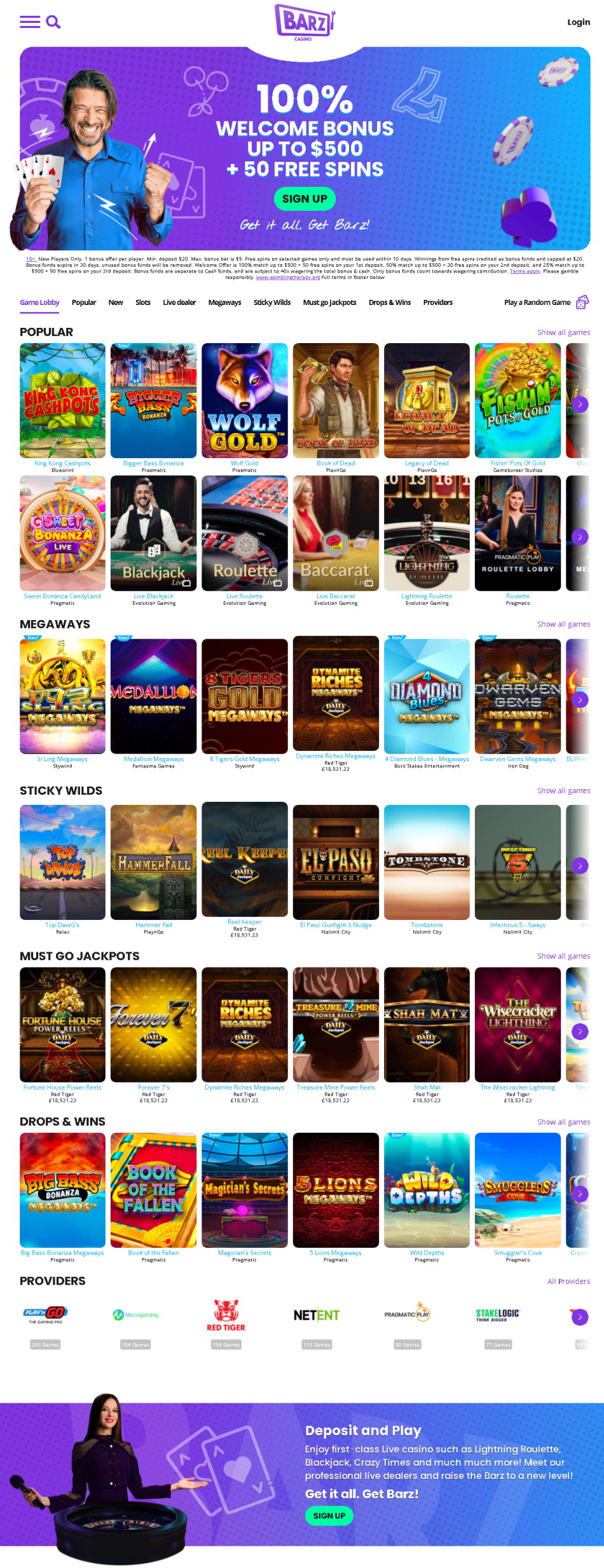Open the hamburger menu
Screen dimensions: 604x1568
click(29, 22)
